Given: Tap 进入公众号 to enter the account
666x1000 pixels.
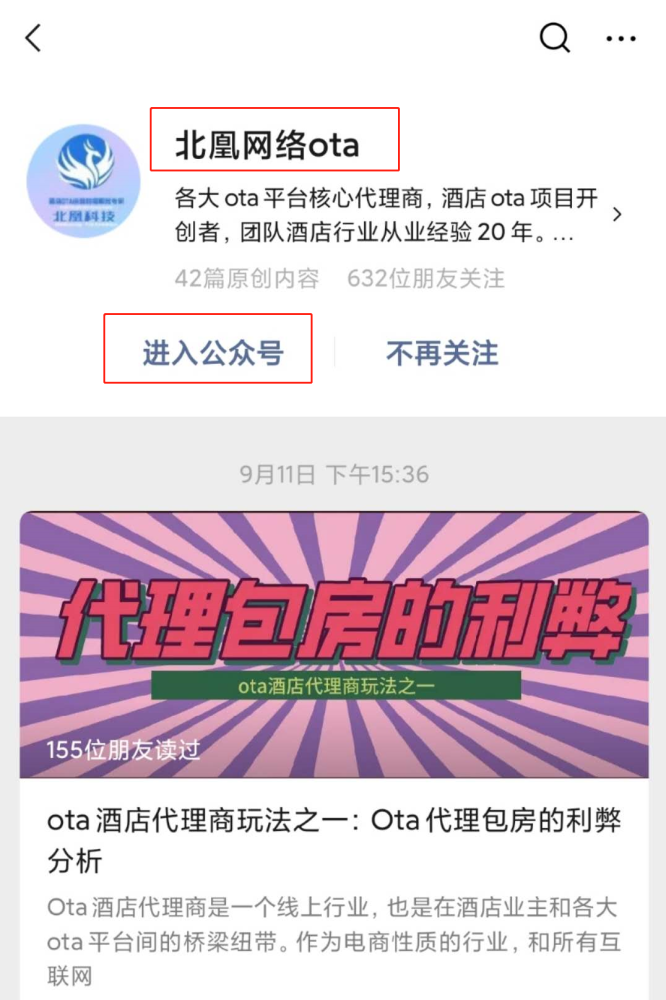Looking at the screenshot, I should [x=212, y=352].
